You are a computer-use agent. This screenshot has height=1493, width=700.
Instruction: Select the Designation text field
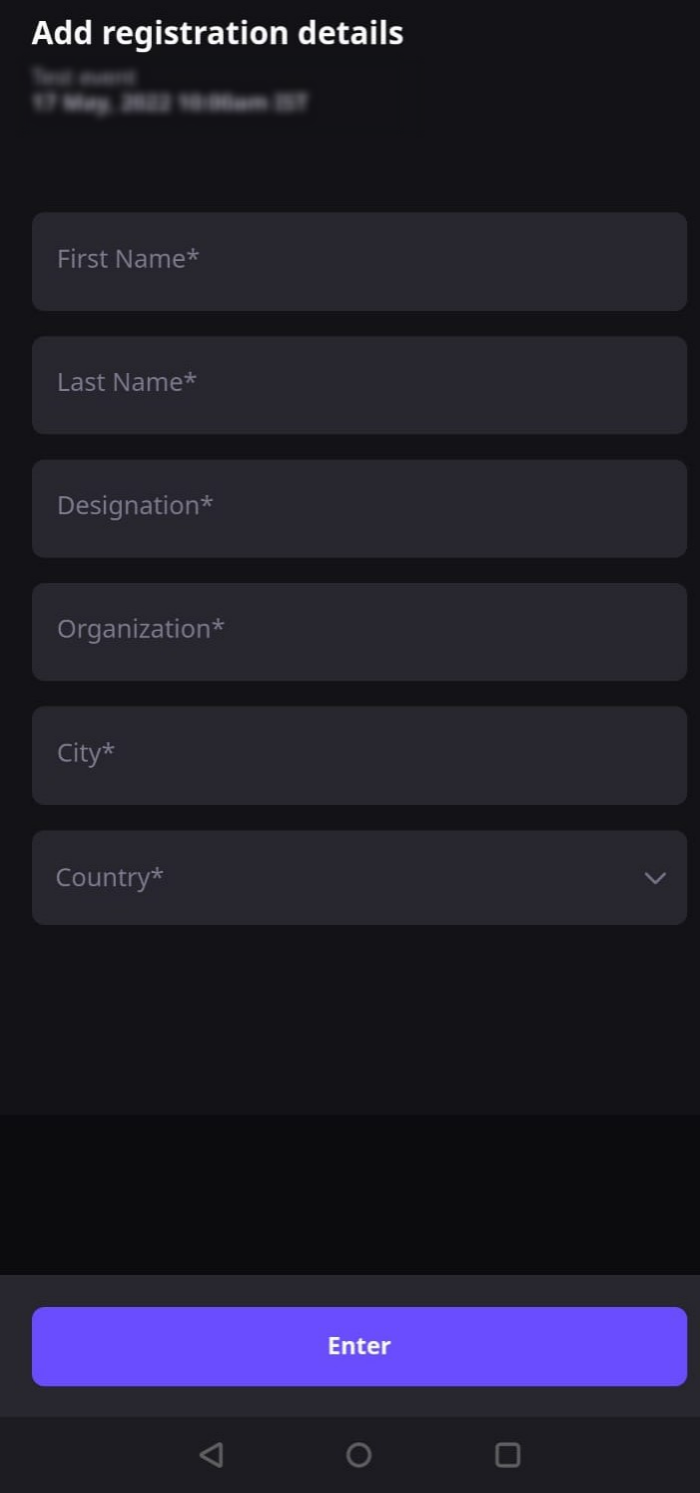point(359,508)
